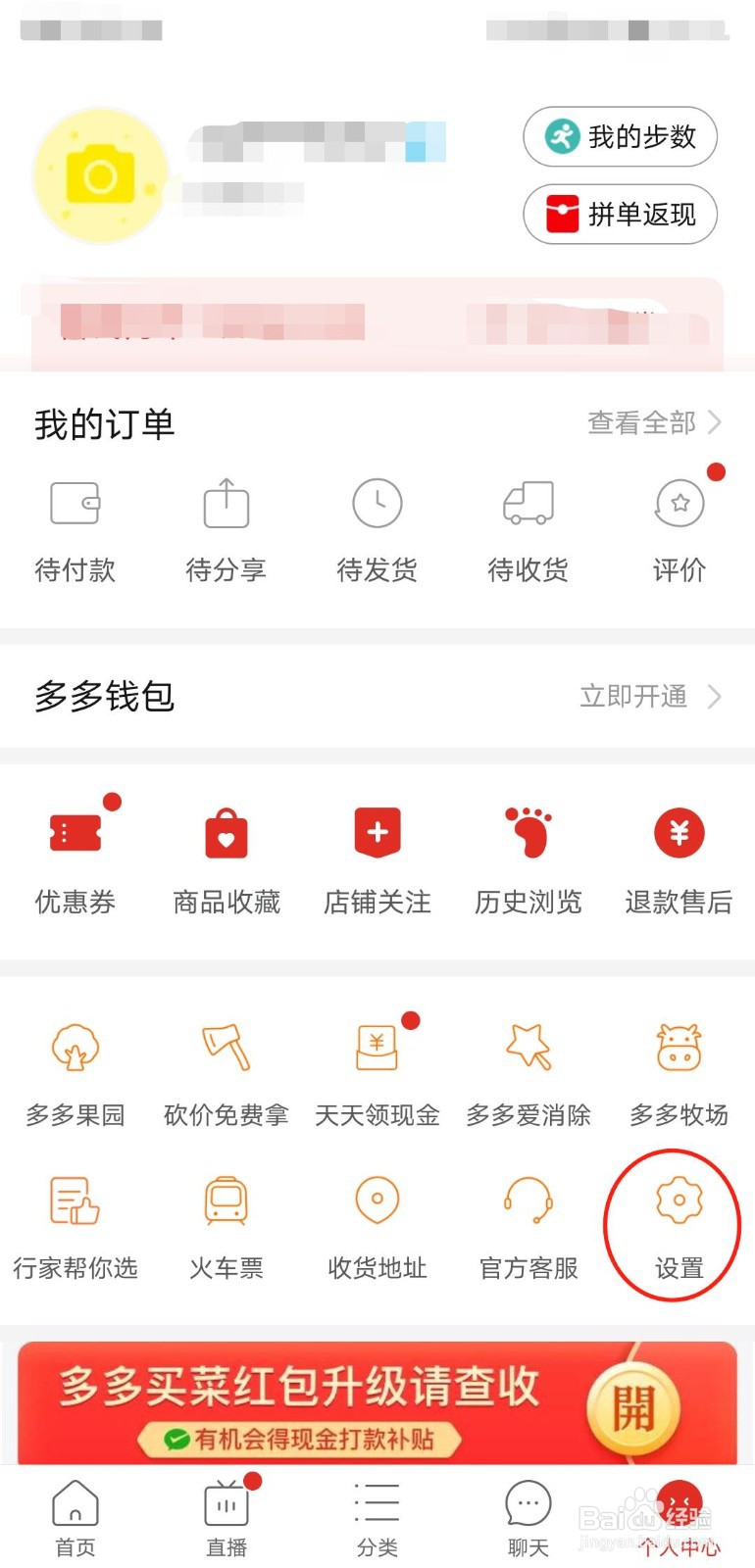Viewport: 755px width, 1568px height.
Task: Open 设置 settings
Action: (679, 1226)
